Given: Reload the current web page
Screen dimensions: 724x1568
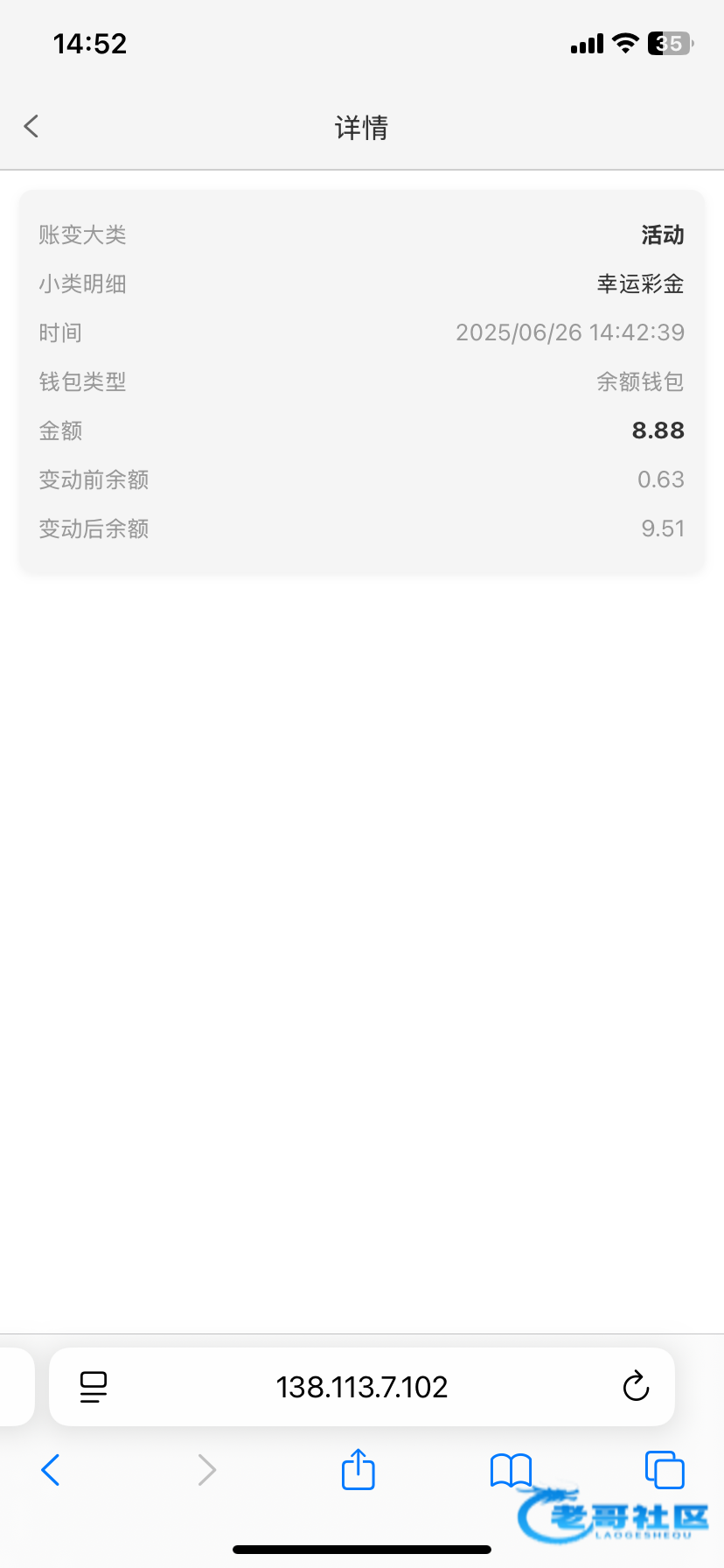Looking at the screenshot, I should click(x=636, y=1387).
